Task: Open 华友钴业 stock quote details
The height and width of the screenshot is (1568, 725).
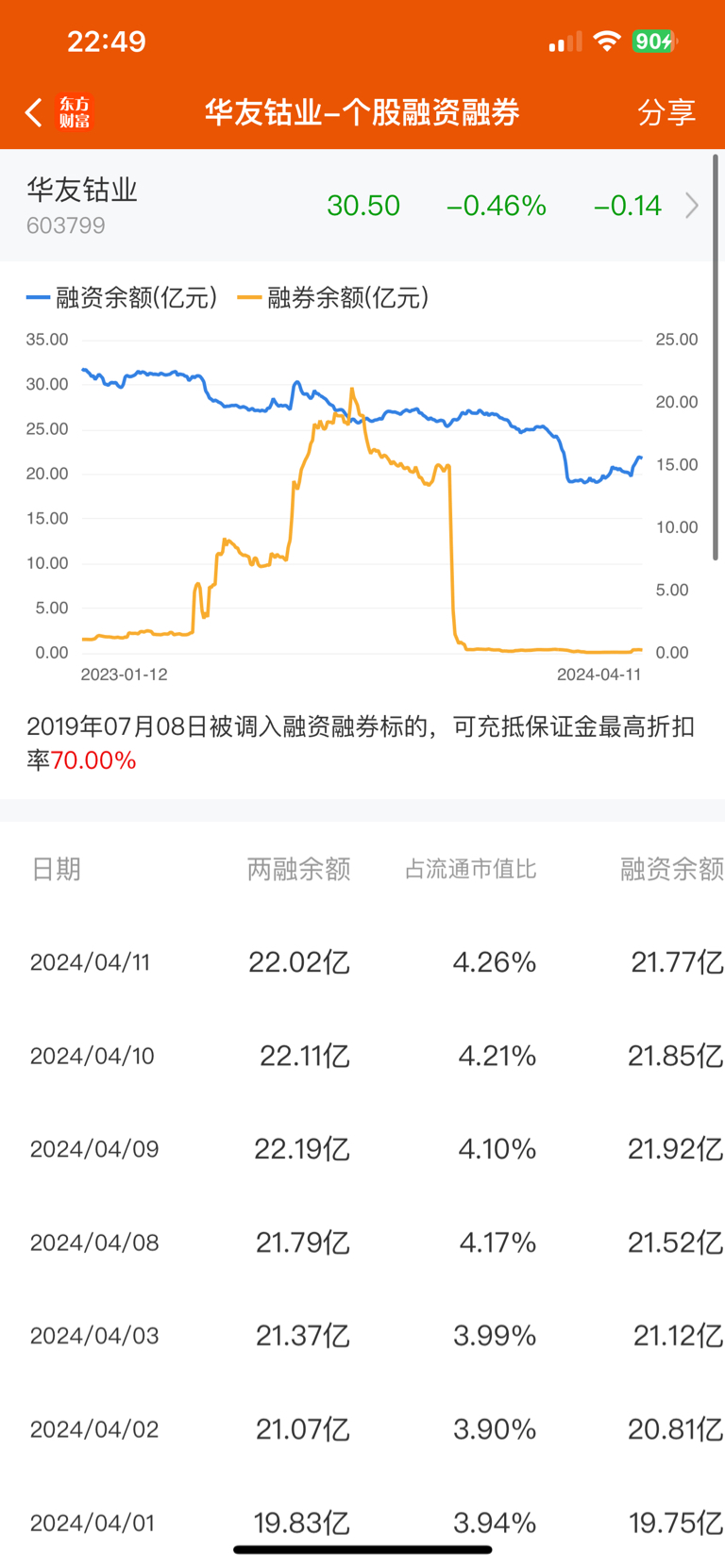Action: tap(362, 206)
